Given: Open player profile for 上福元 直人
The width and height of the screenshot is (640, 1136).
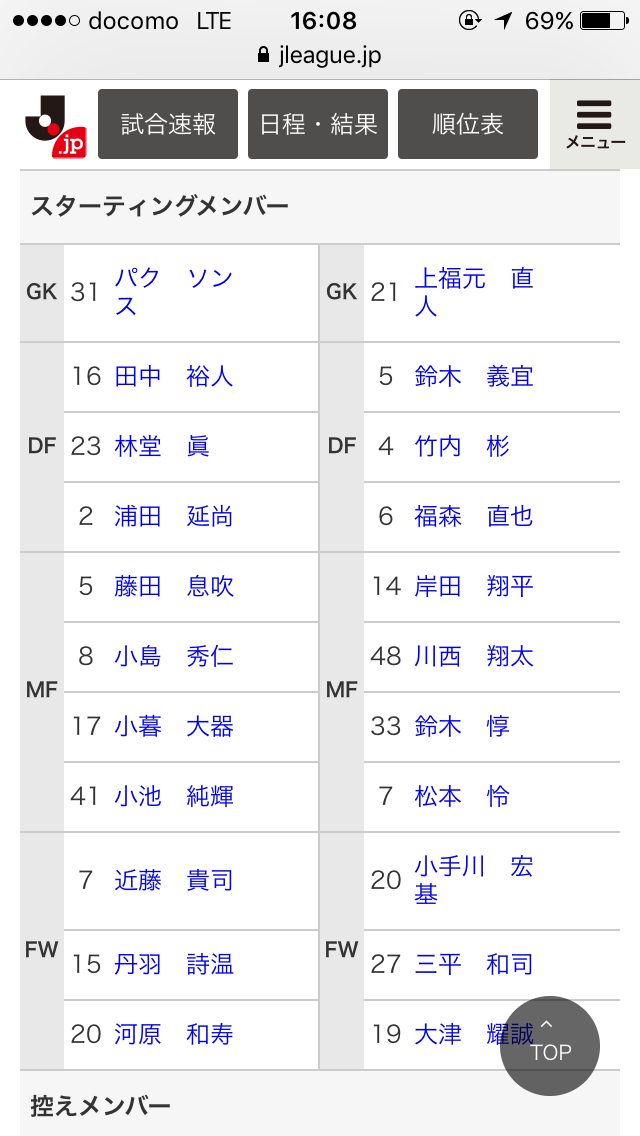Looking at the screenshot, I should 473,291.
